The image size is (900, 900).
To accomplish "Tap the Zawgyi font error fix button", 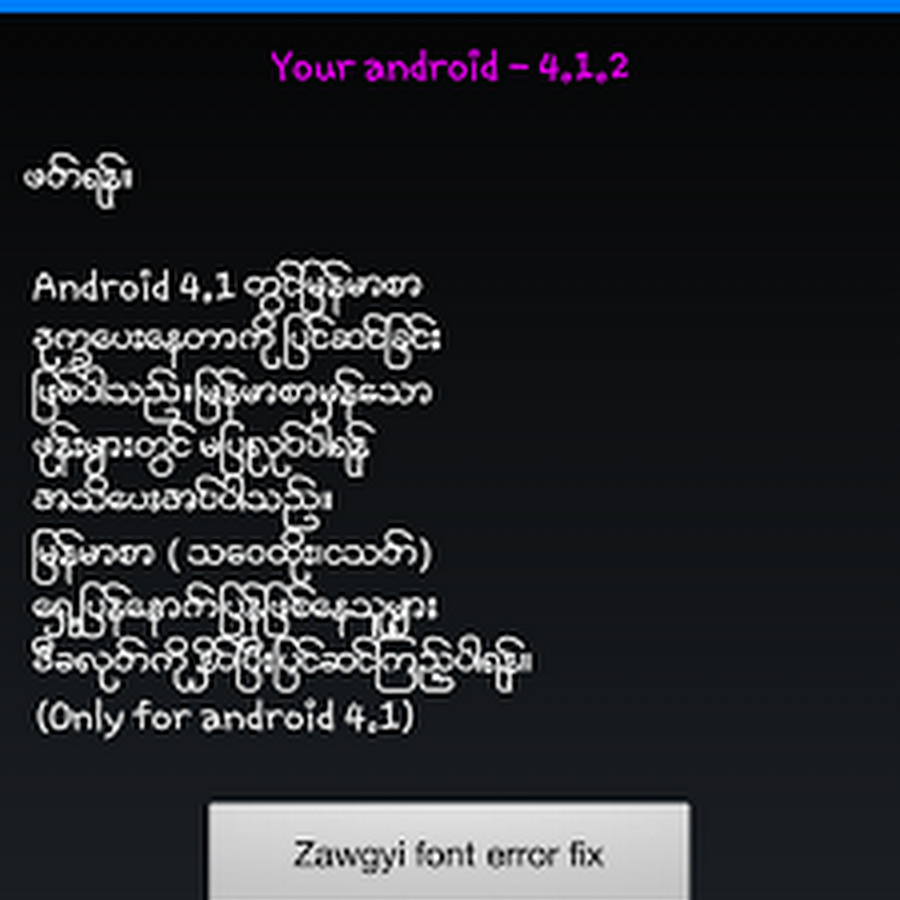I will click(x=449, y=853).
